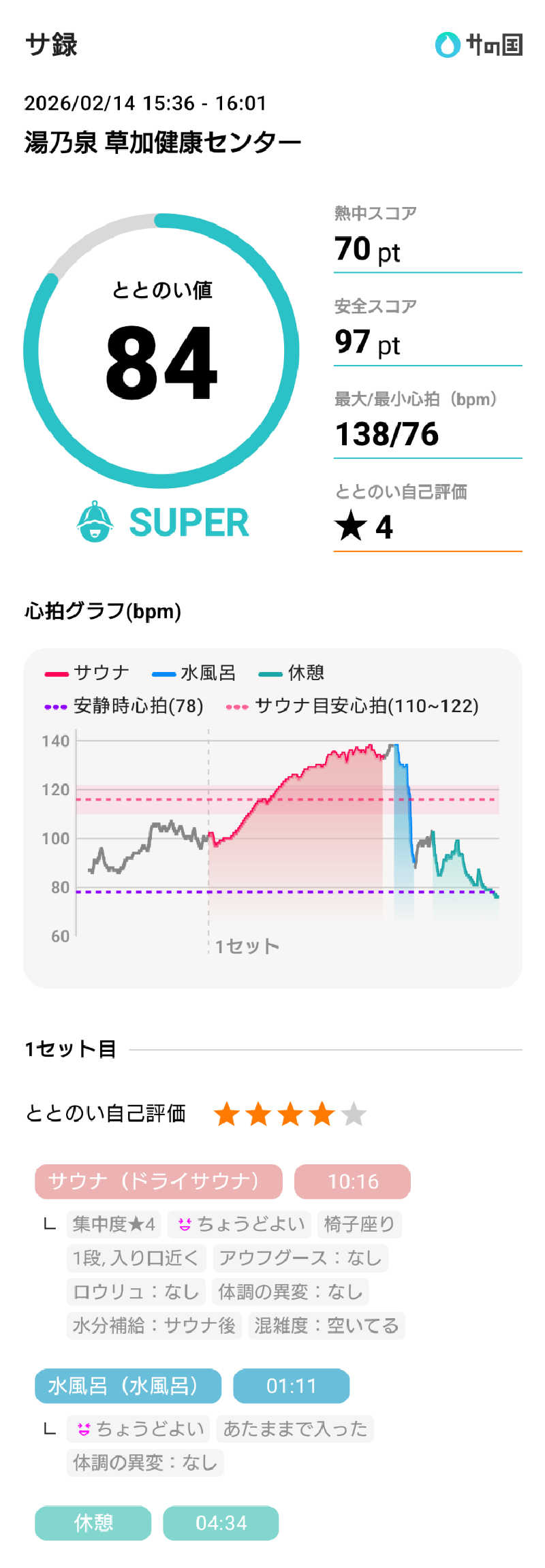Toggle the fourth orange star in ととのい自己評価

[x=321, y=1114]
